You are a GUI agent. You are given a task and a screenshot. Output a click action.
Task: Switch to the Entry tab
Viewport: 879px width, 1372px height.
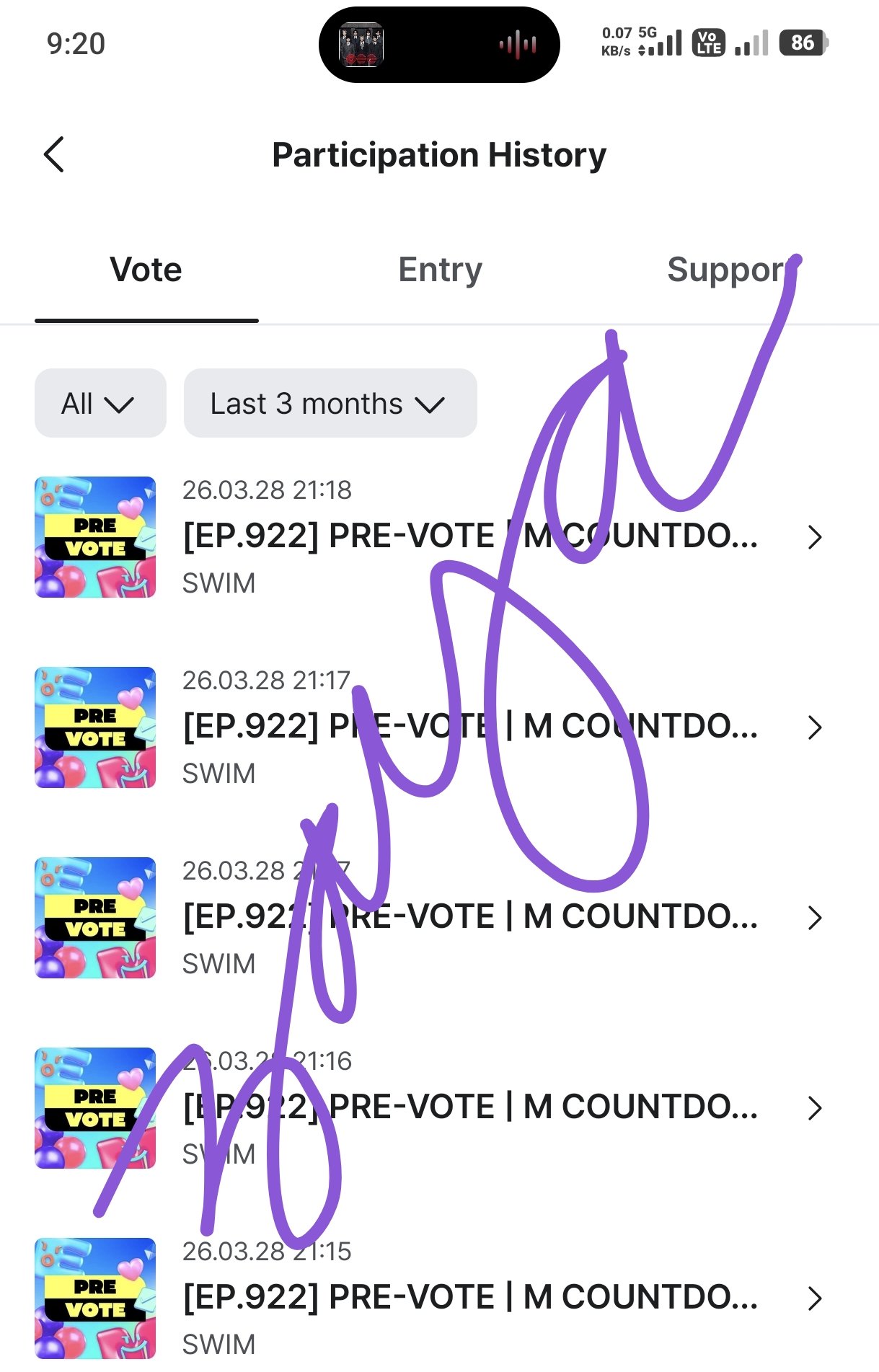440,270
